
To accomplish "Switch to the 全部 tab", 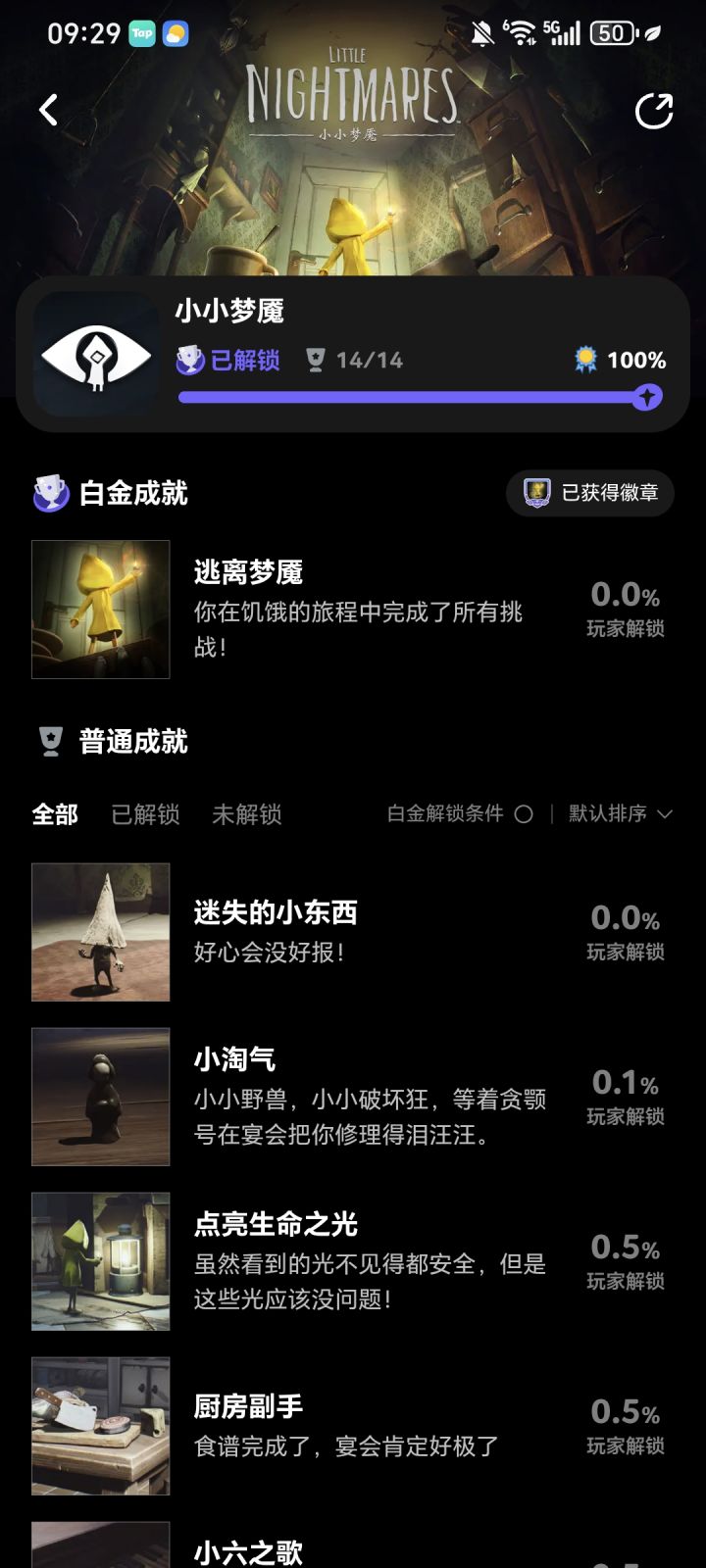I will click(55, 814).
